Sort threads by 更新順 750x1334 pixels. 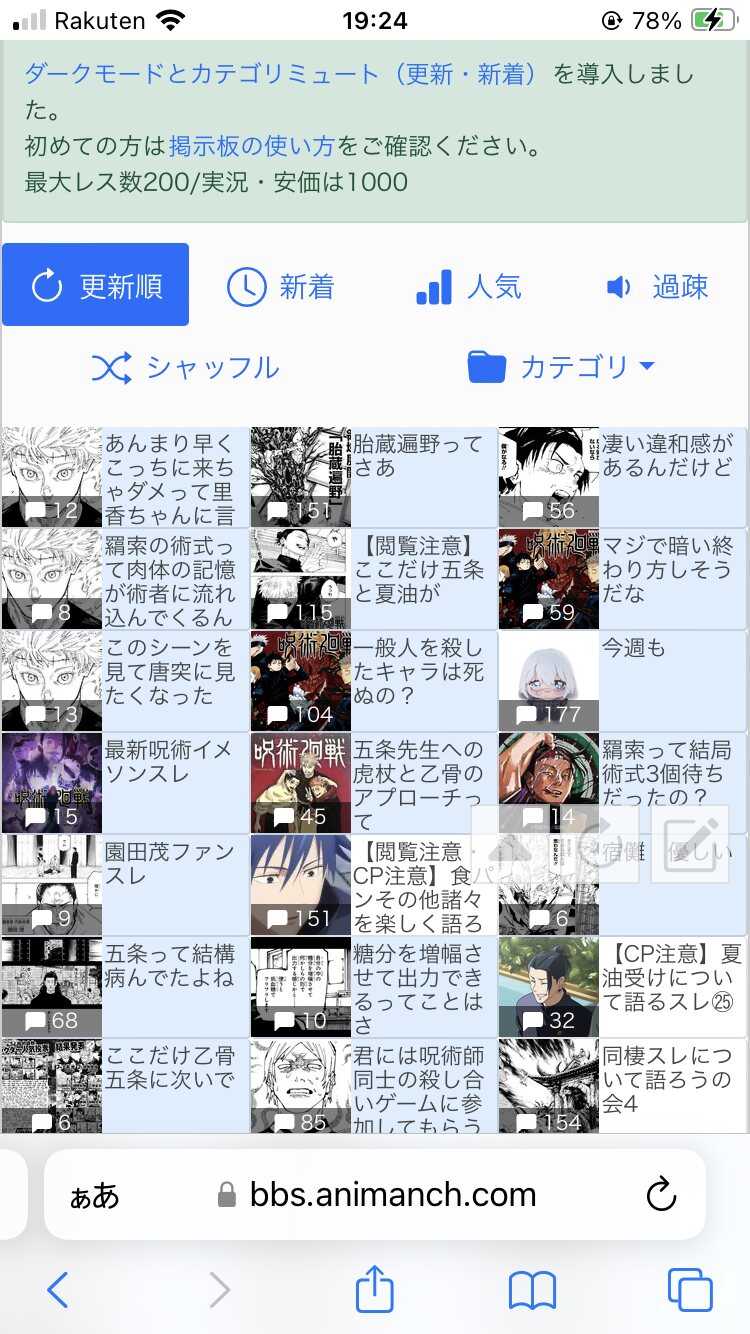95,285
